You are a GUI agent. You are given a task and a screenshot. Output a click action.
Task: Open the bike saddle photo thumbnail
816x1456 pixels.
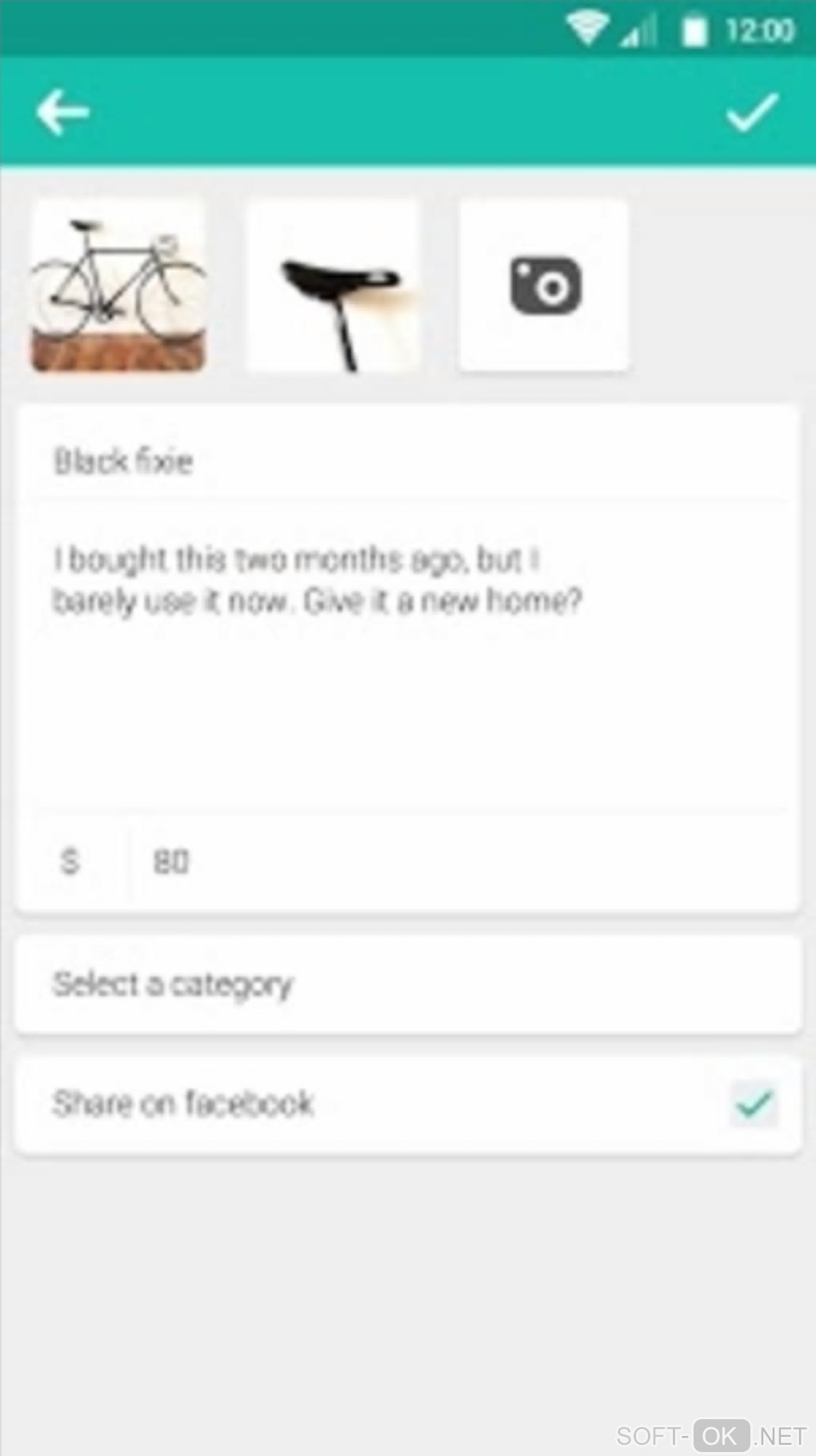coord(333,286)
